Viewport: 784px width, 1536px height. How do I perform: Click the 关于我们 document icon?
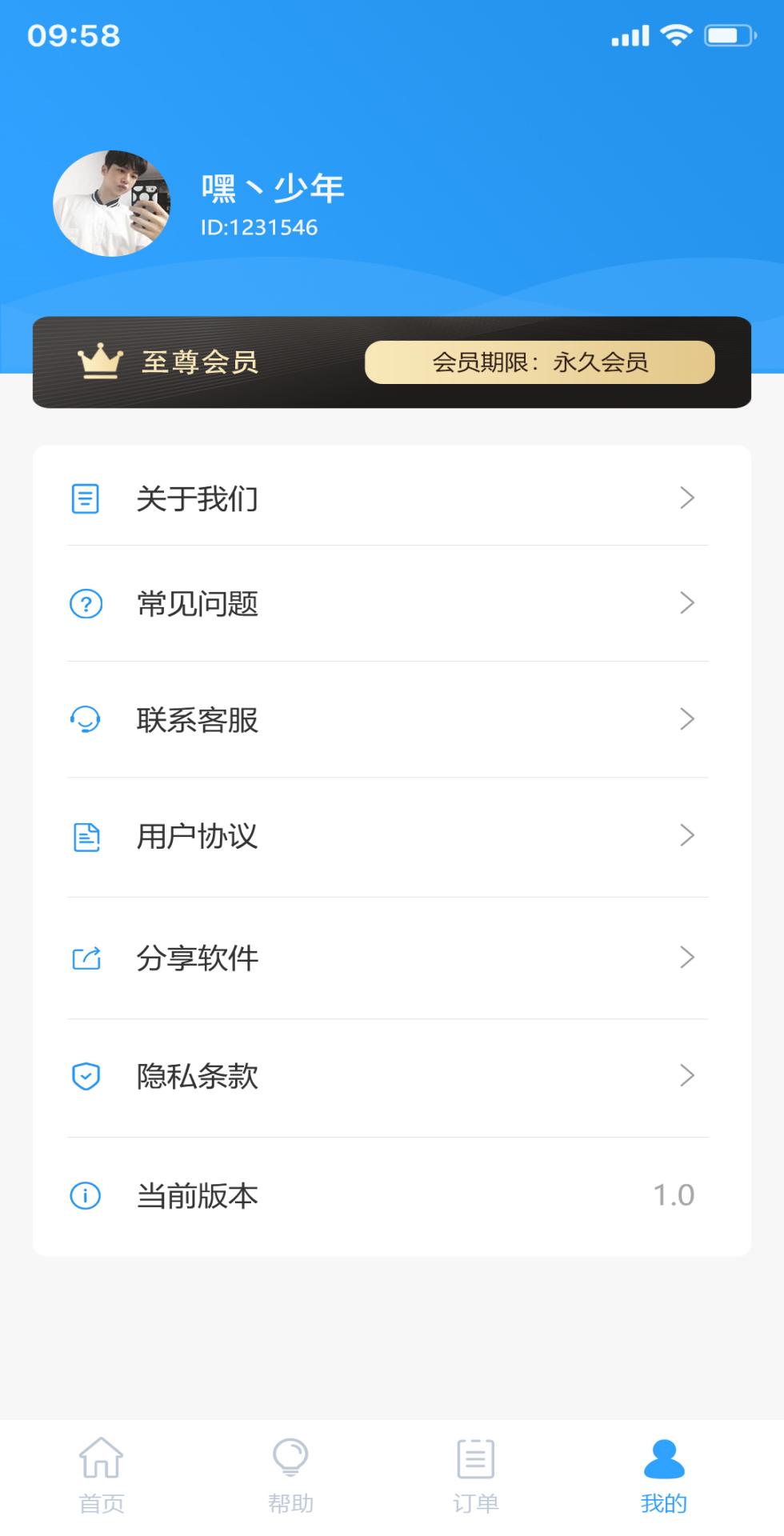click(x=86, y=498)
